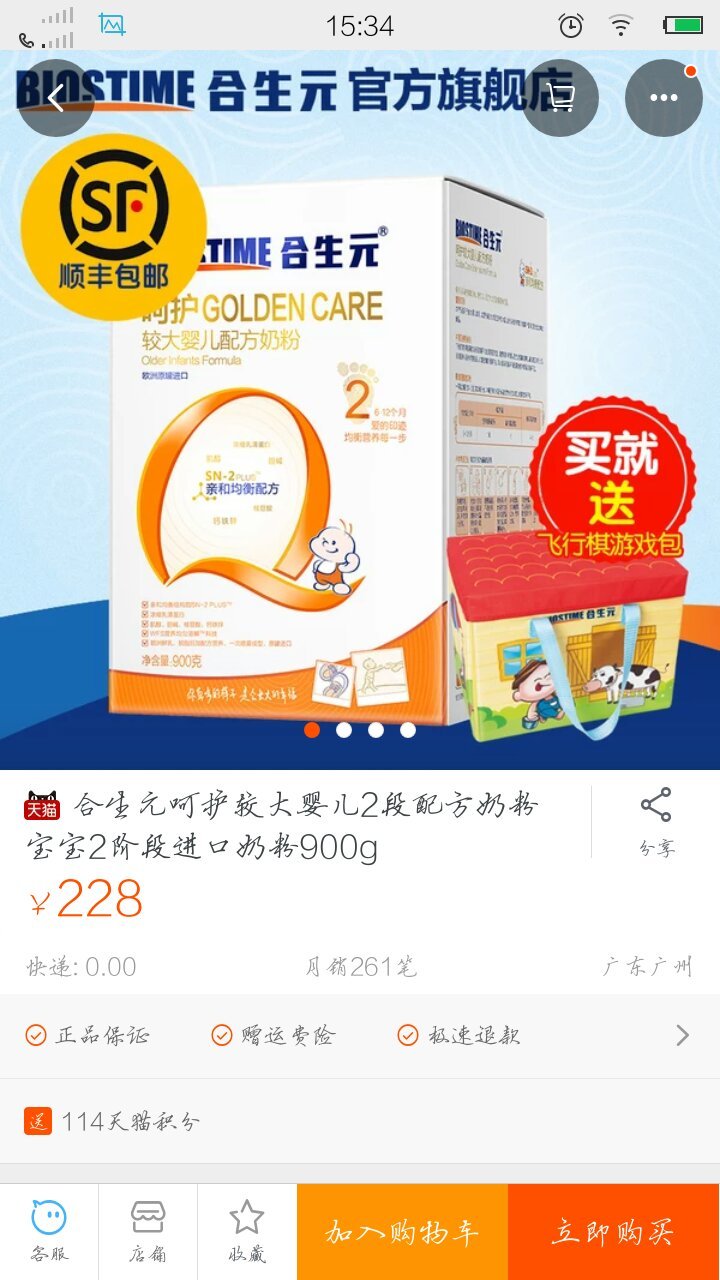The image size is (720, 1280).
Task: Share this product via 分享
Action: coord(656,822)
